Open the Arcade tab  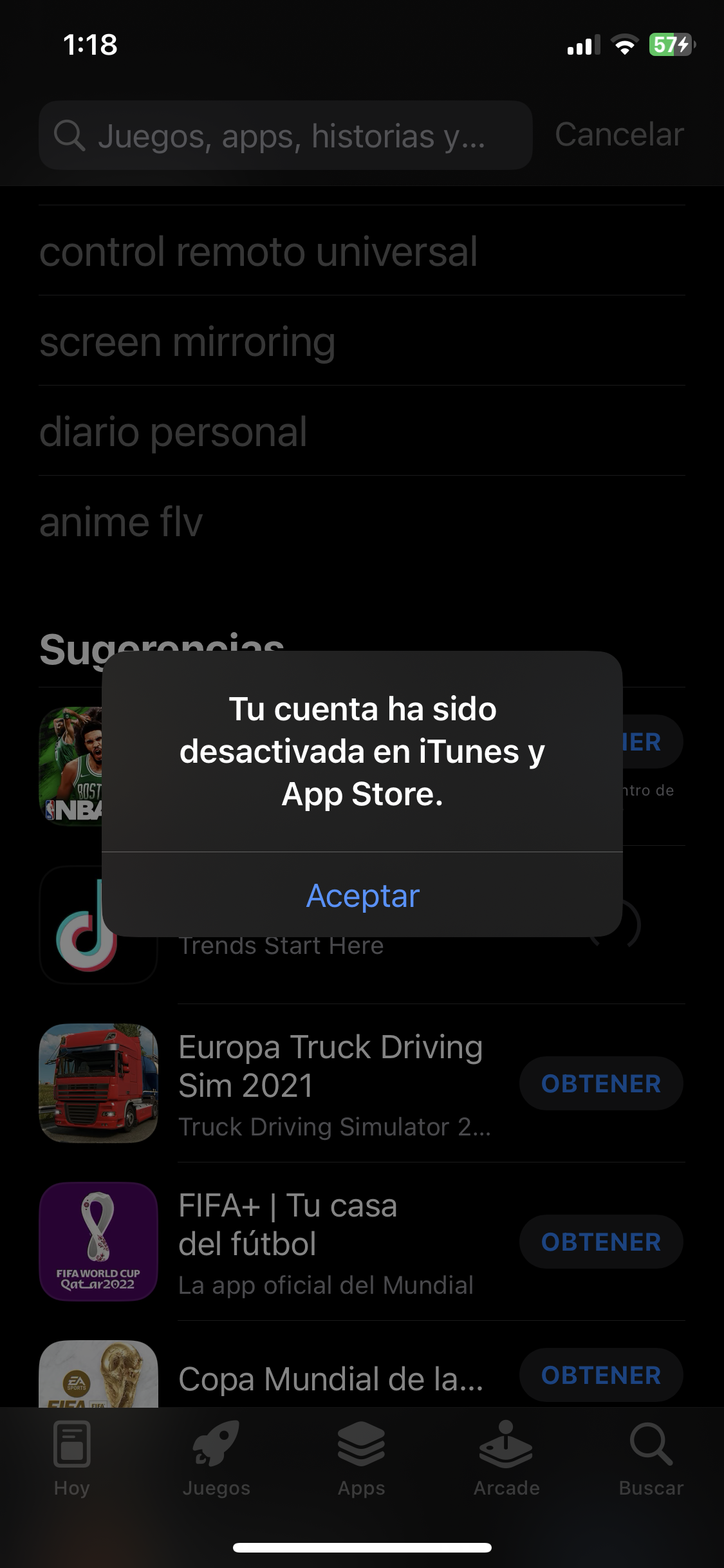coord(506,1459)
